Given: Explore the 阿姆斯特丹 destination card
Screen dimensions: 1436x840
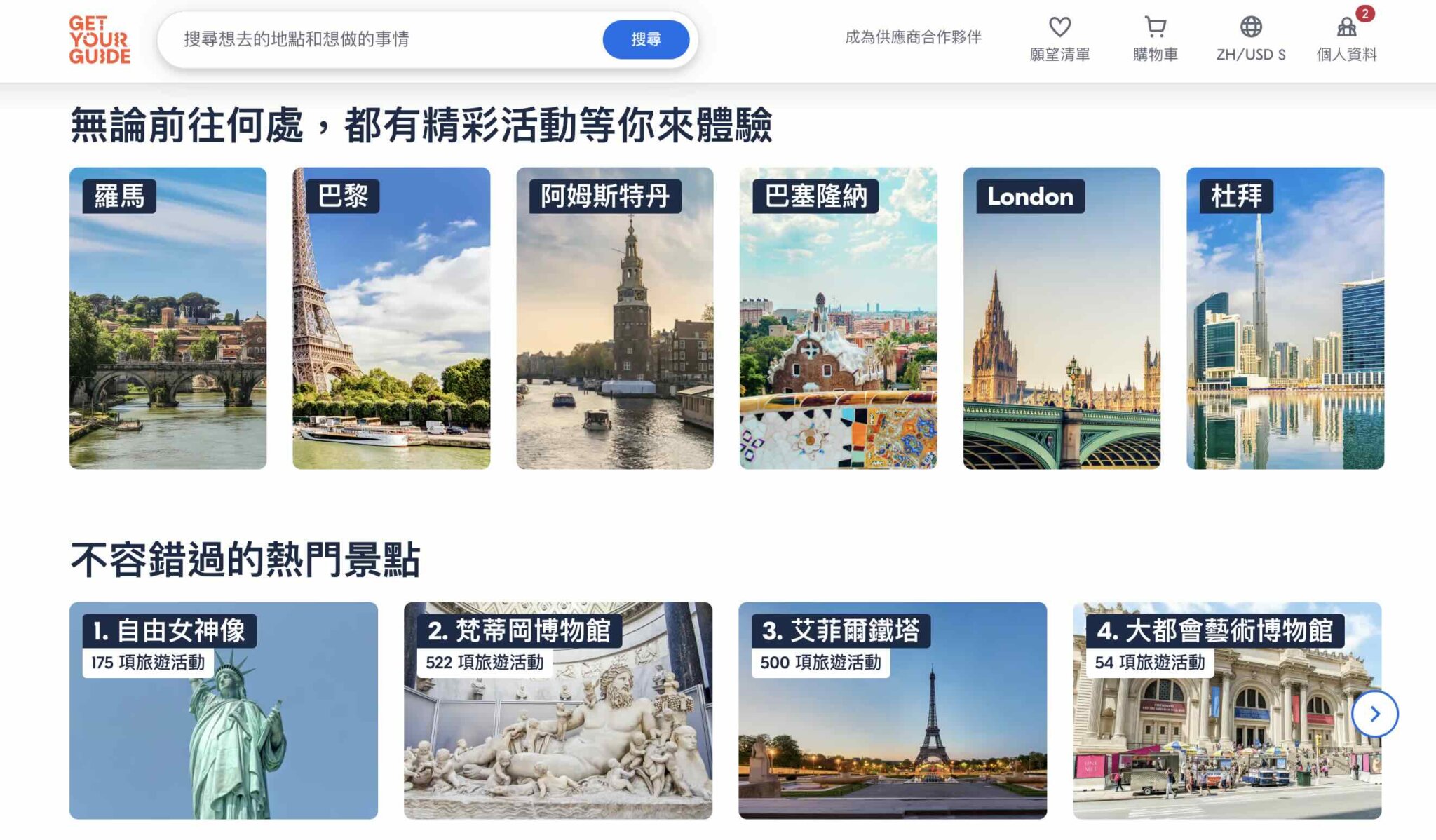Looking at the screenshot, I should coord(614,318).
